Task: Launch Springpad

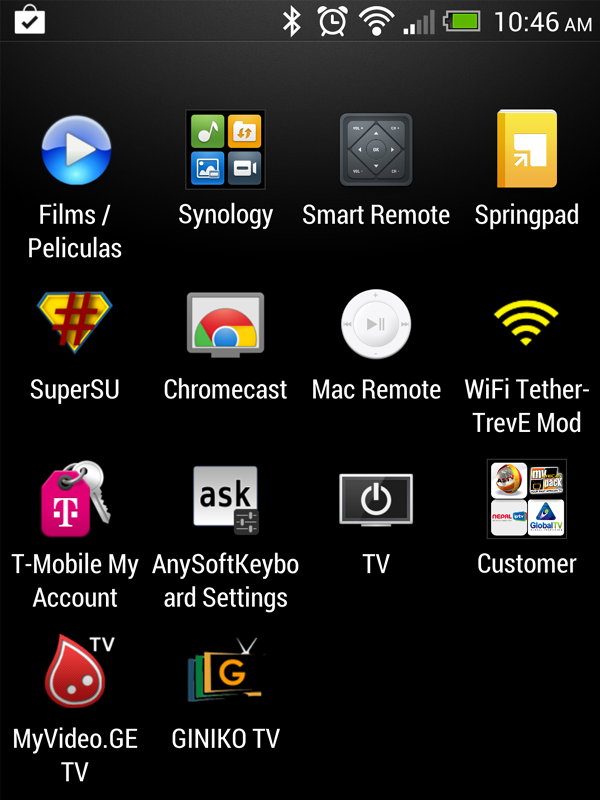Action: [526, 150]
